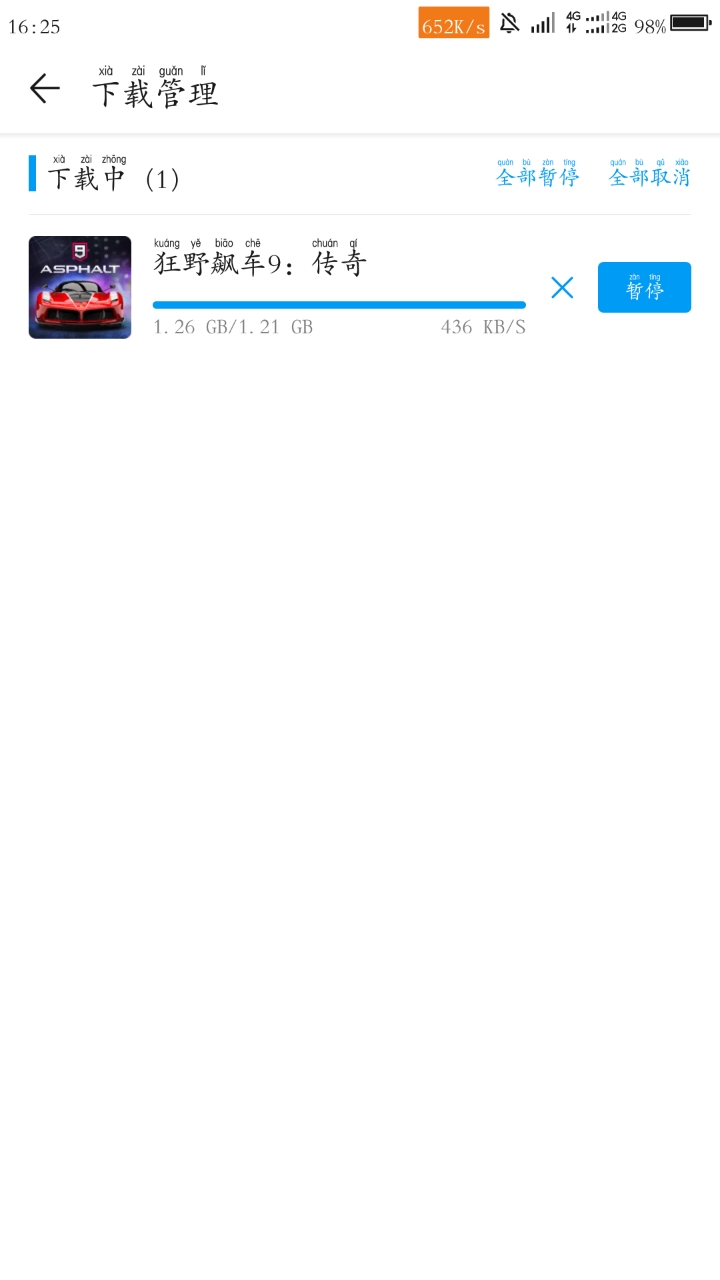This screenshot has height=1280, width=720.
Task: Open the 狂野飙车9：传奇 game thumbnail
Action: (x=80, y=288)
